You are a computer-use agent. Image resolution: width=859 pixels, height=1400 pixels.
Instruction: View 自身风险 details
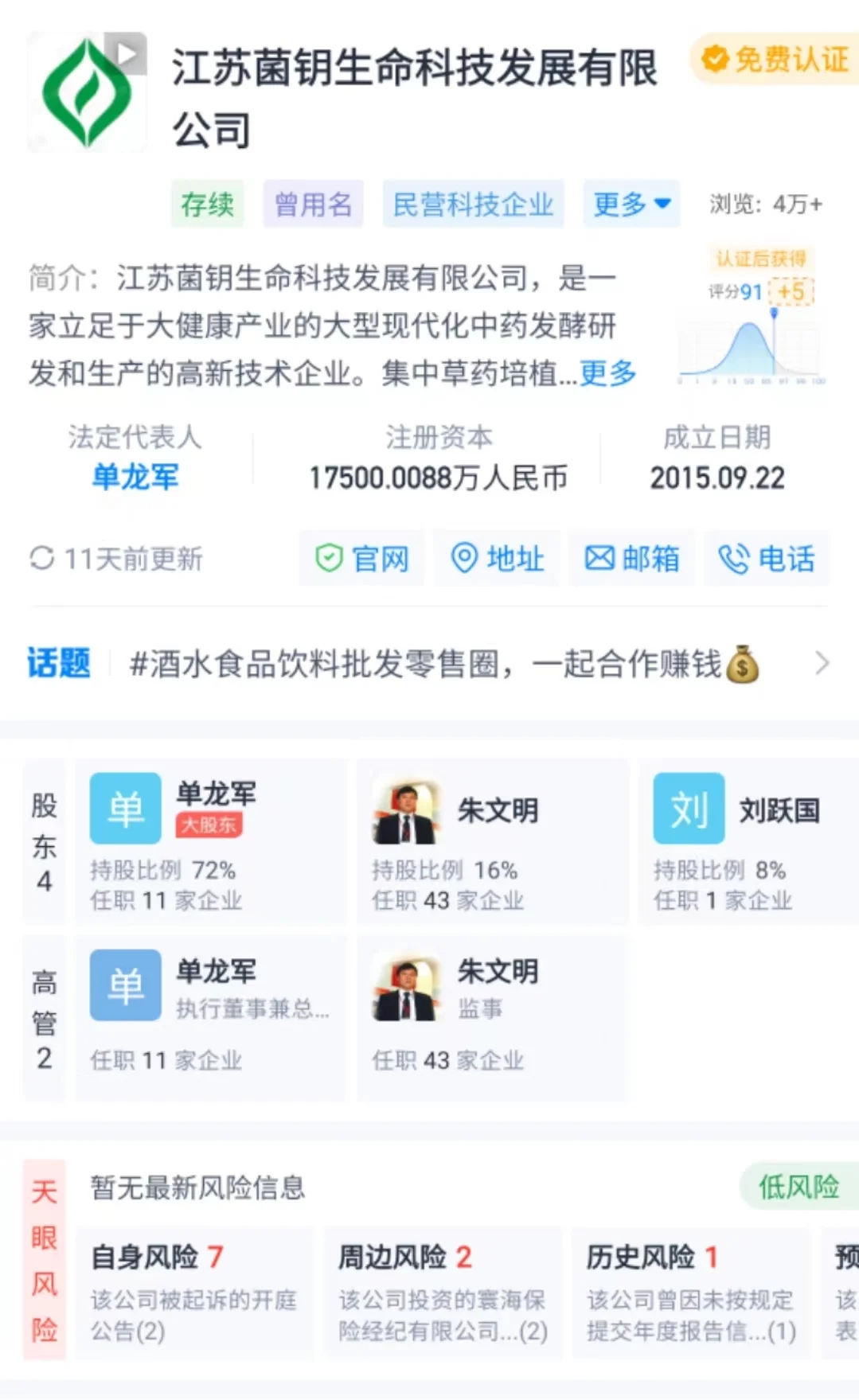(195, 1292)
